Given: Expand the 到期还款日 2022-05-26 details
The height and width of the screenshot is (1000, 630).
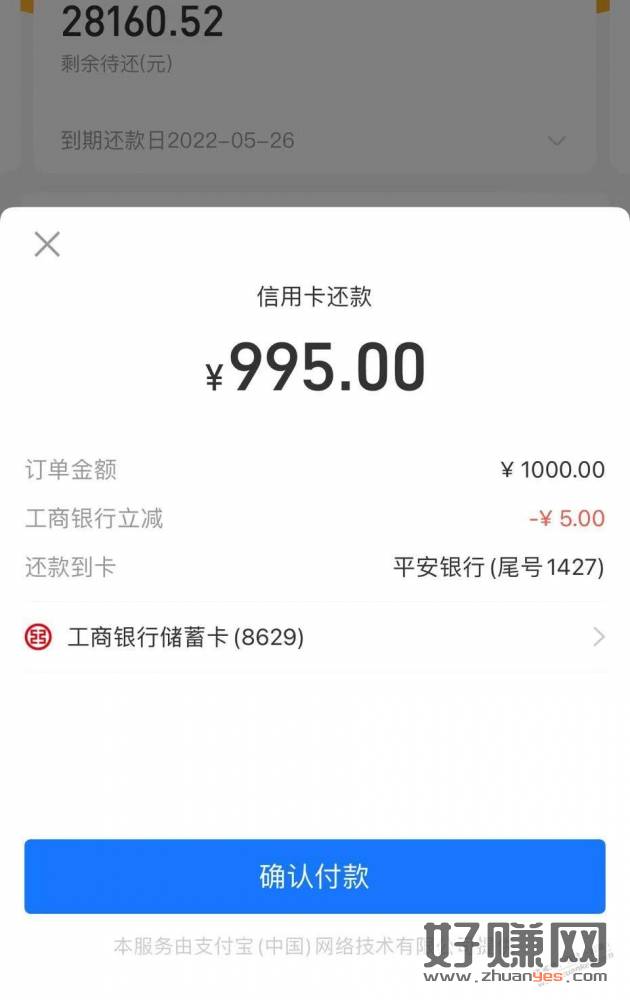Looking at the screenshot, I should point(557,141).
